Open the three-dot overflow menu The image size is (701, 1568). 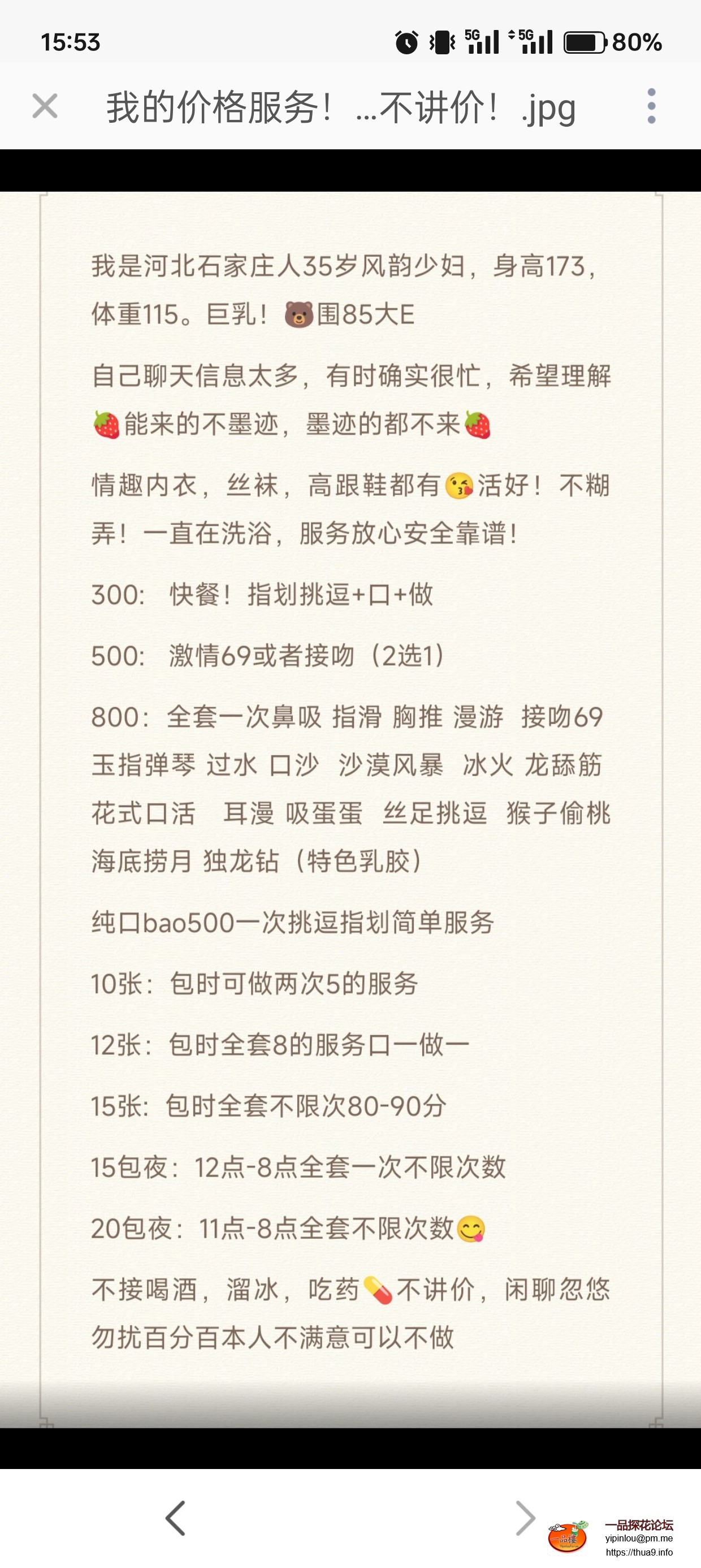point(651,106)
